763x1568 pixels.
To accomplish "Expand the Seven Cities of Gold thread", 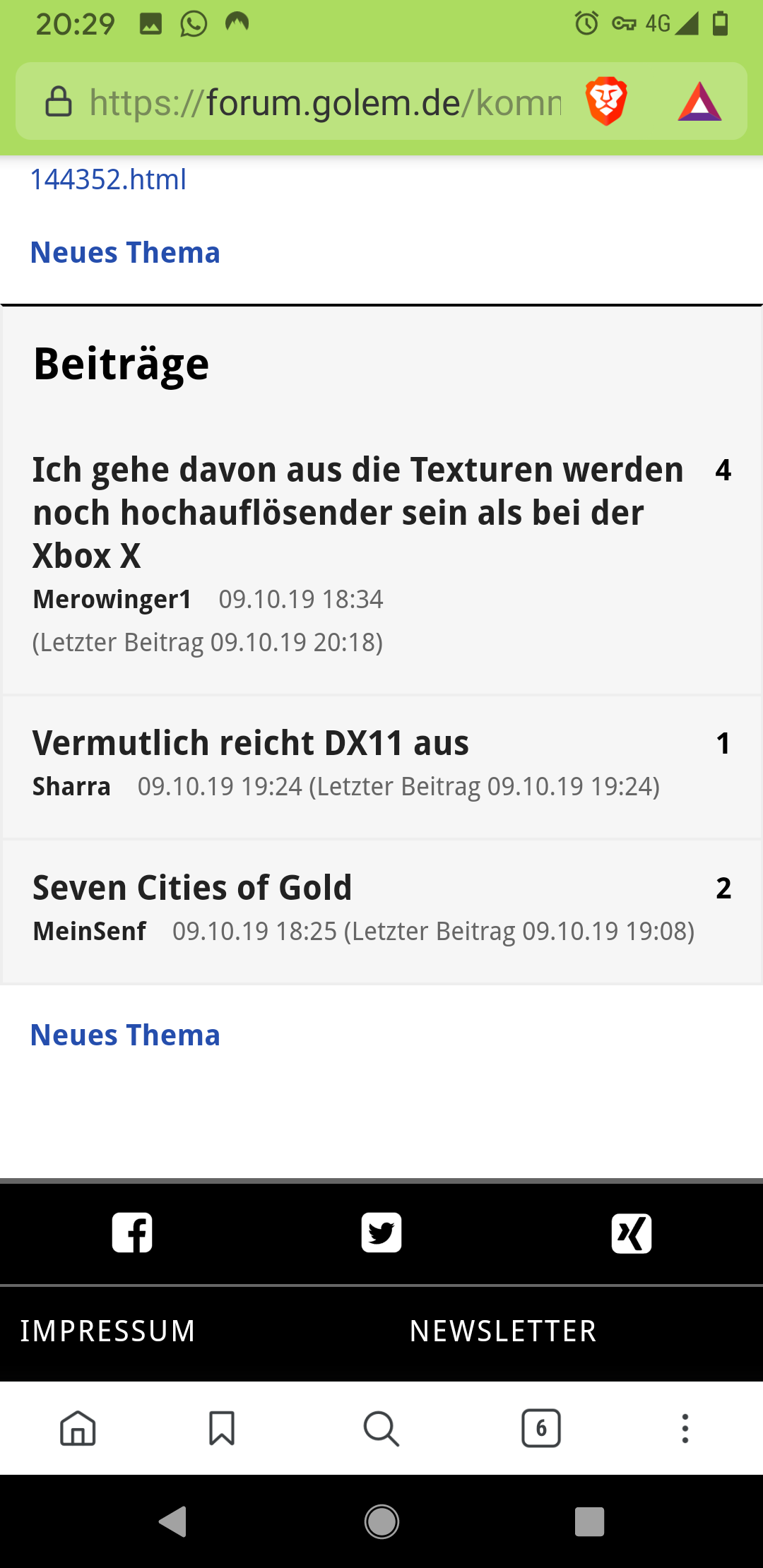I will tap(192, 887).
